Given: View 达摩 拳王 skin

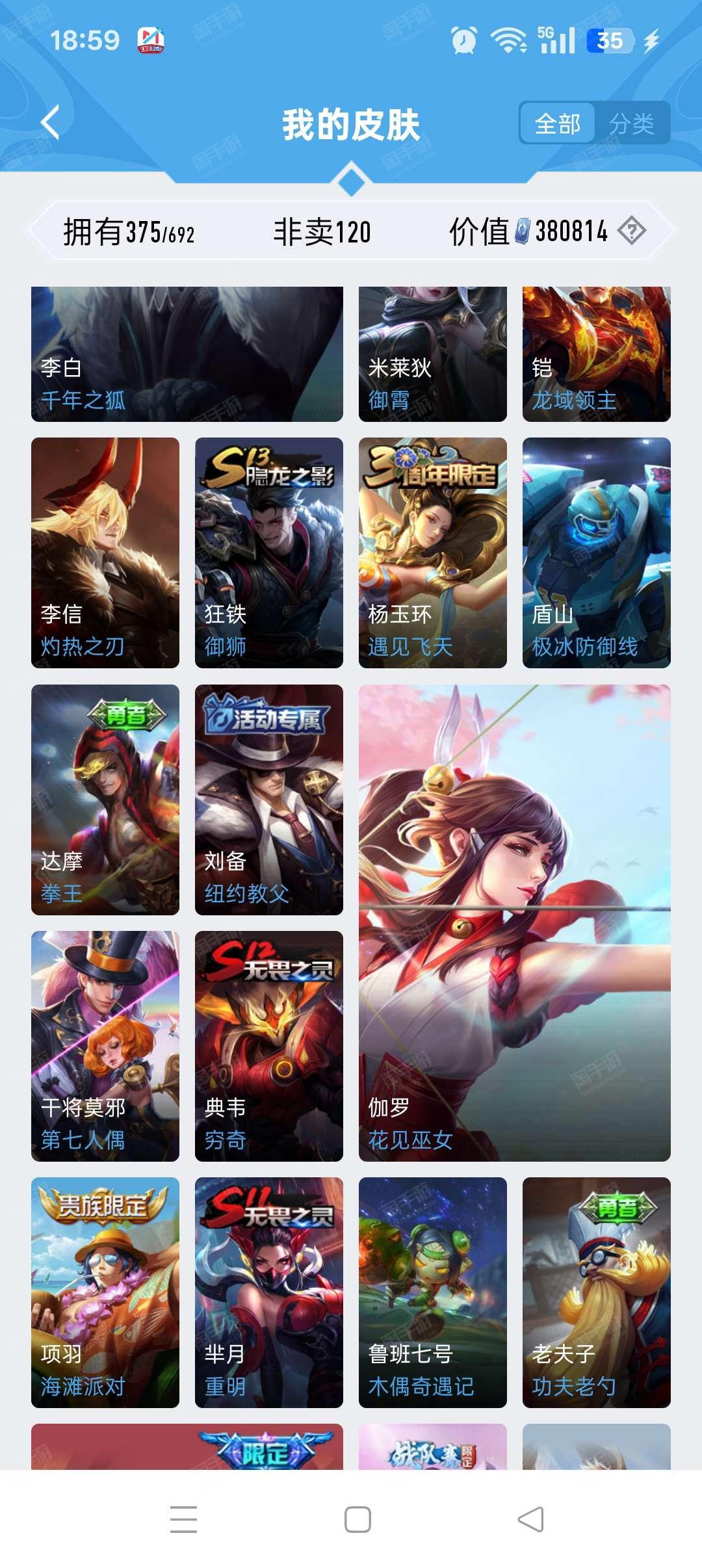Looking at the screenshot, I should (x=105, y=800).
